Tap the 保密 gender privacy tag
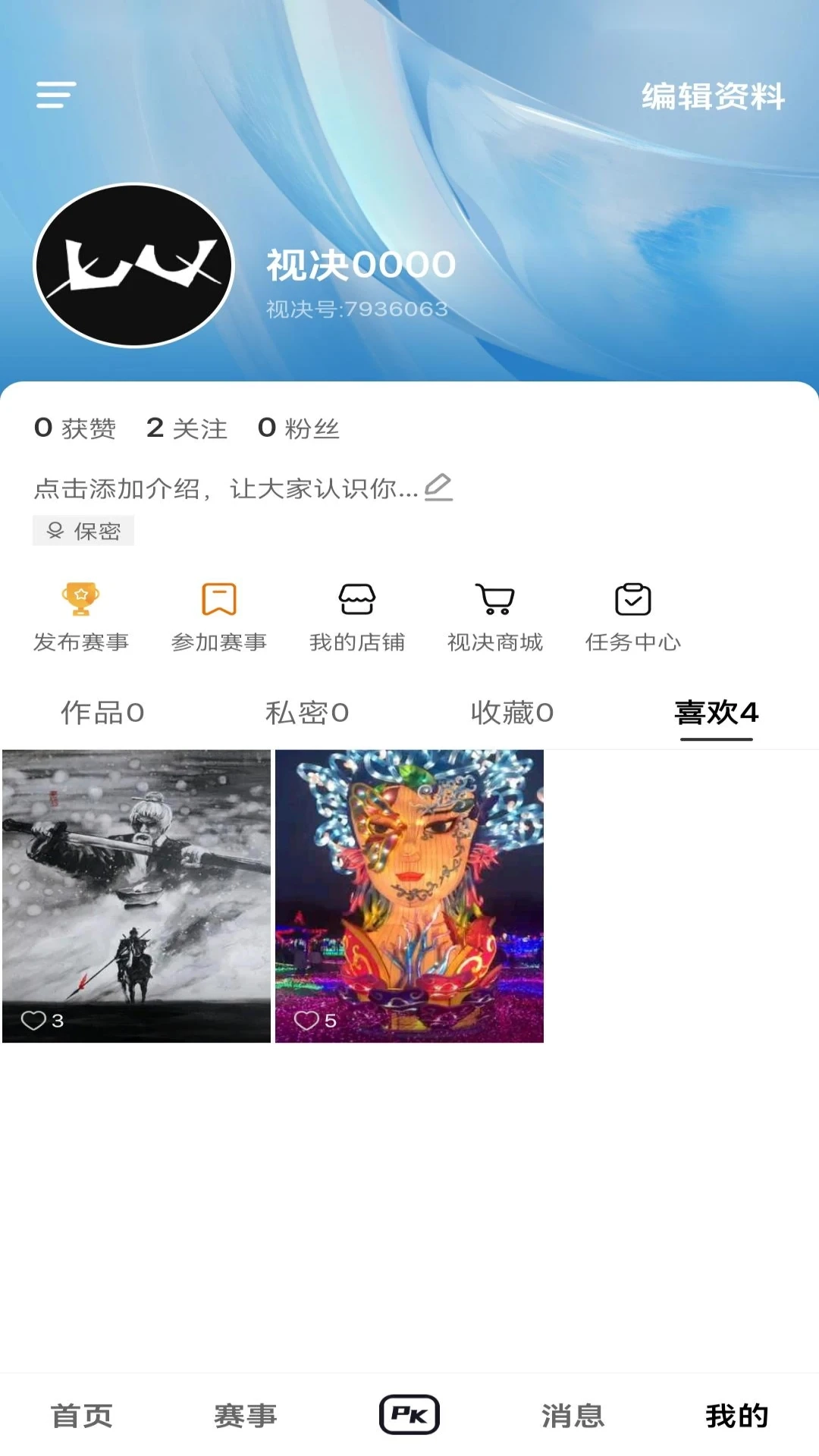The height and width of the screenshot is (1456, 819). coord(83,532)
